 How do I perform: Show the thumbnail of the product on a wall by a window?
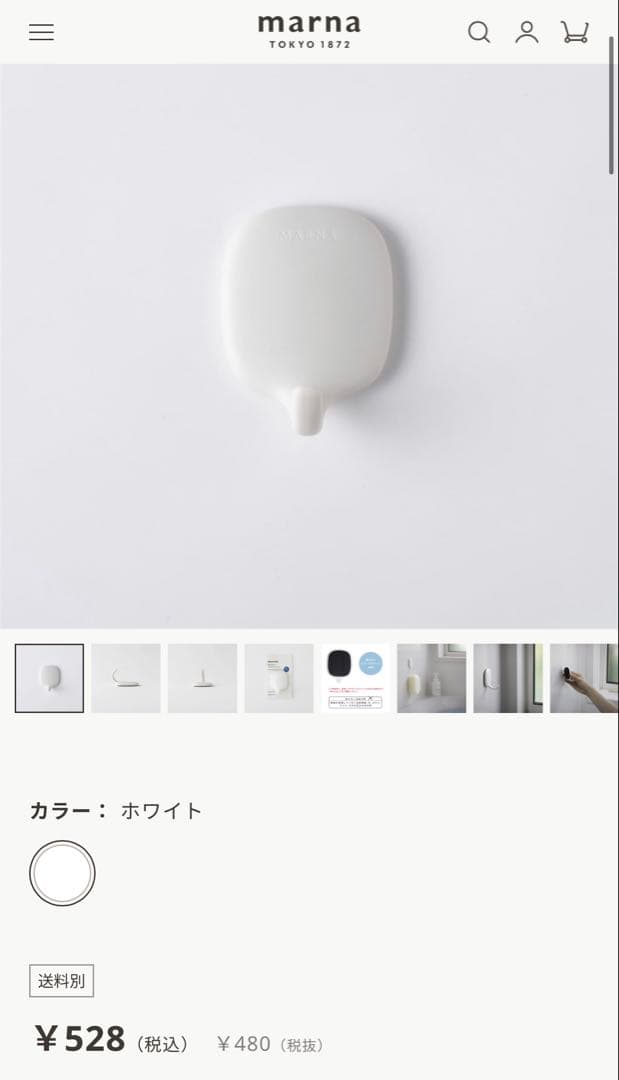(508, 678)
